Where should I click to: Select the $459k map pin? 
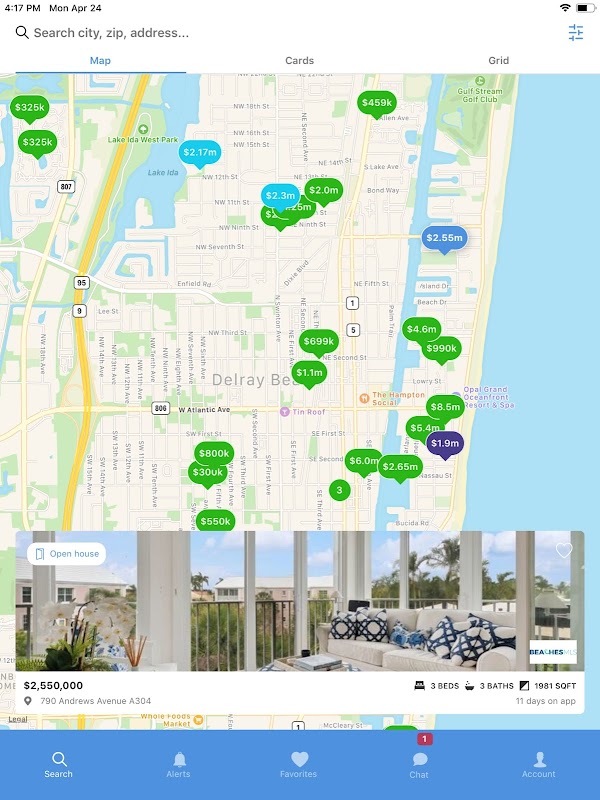tap(377, 104)
